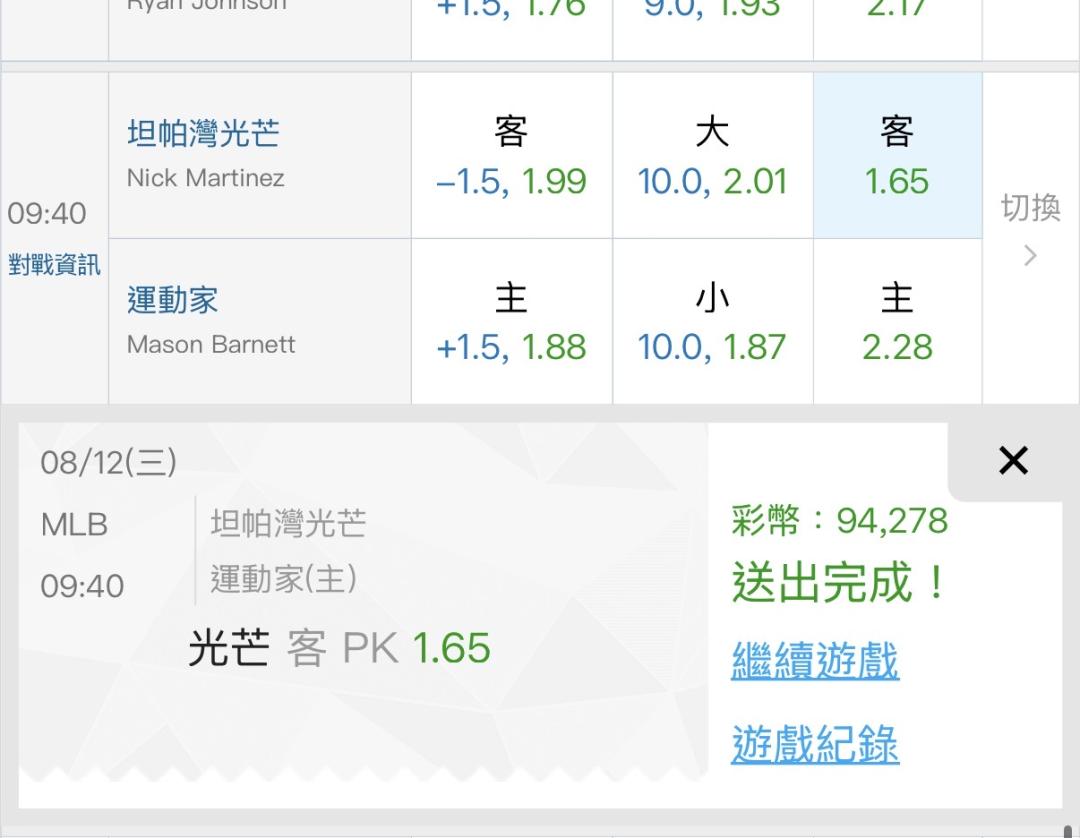Open the 遊戲紀錄 link
Screen dimensions: 1080x838
[x=815, y=744]
